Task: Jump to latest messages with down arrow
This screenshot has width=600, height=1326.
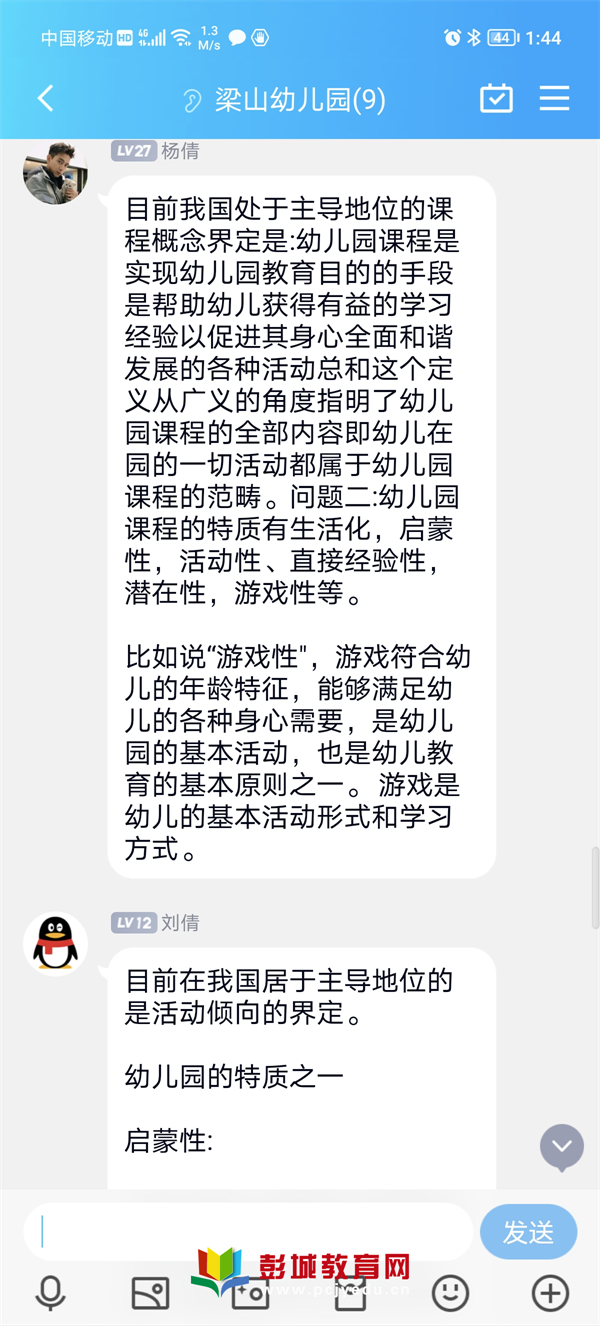Action: pyautogui.click(x=562, y=1146)
